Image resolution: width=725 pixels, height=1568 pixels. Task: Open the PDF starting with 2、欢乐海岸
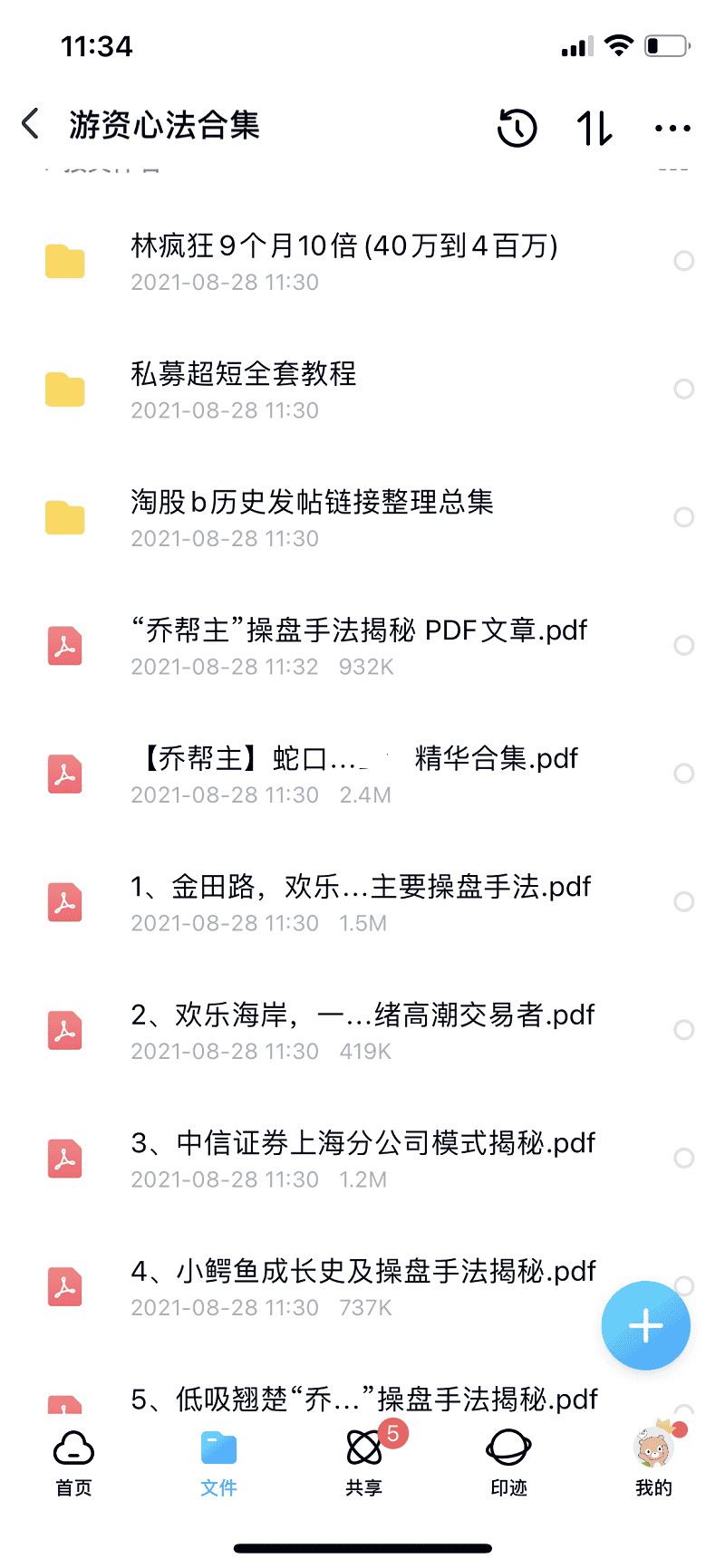(362, 1030)
